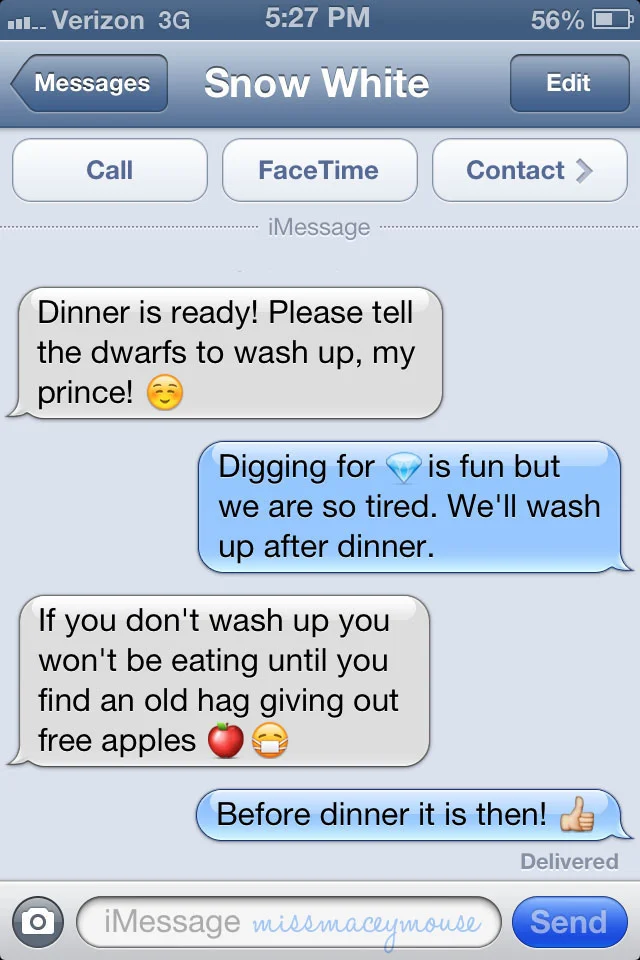Start a FaceTime with Snow White
This screenshot has height=960, width=640.
pyautogui.click(x=319, y=170)
